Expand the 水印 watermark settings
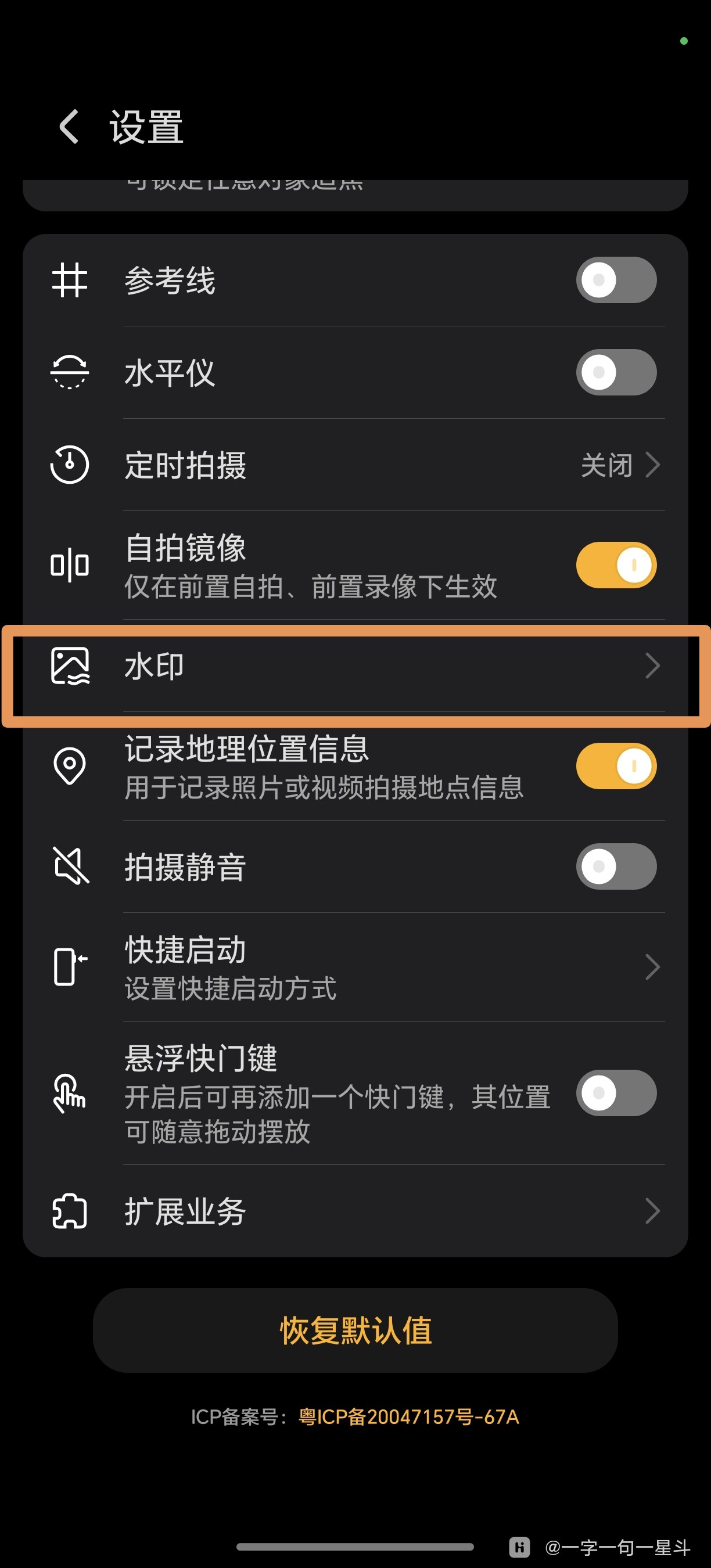Image resolution: width=711 pixels, height=1568 pixels. [x=355, y=666]
